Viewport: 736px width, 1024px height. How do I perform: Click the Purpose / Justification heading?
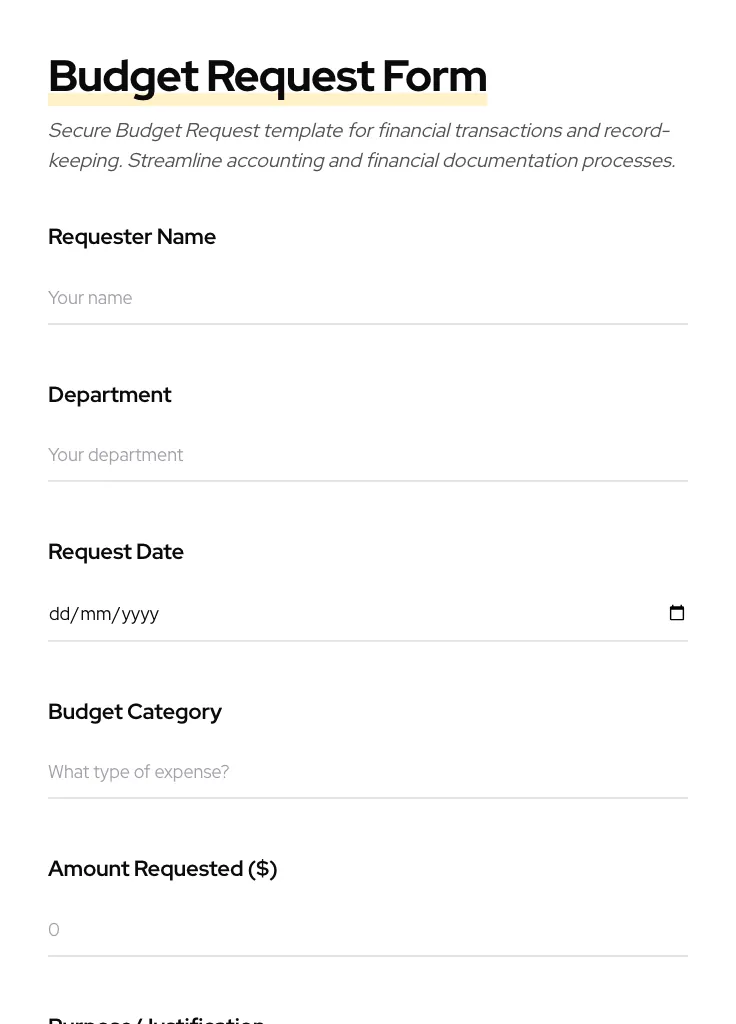[x=156, y=1018]
